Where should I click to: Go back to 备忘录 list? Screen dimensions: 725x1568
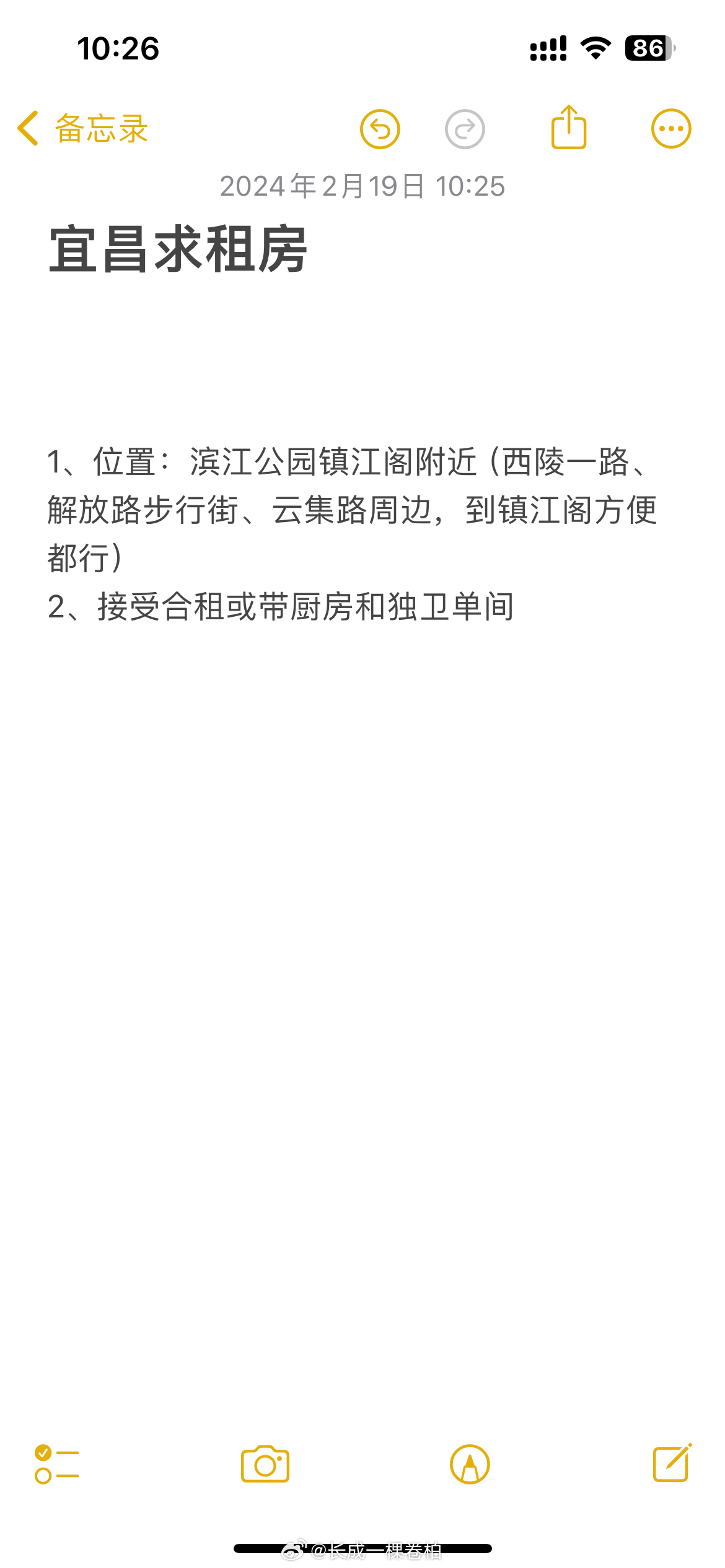(x=82, y=129)
